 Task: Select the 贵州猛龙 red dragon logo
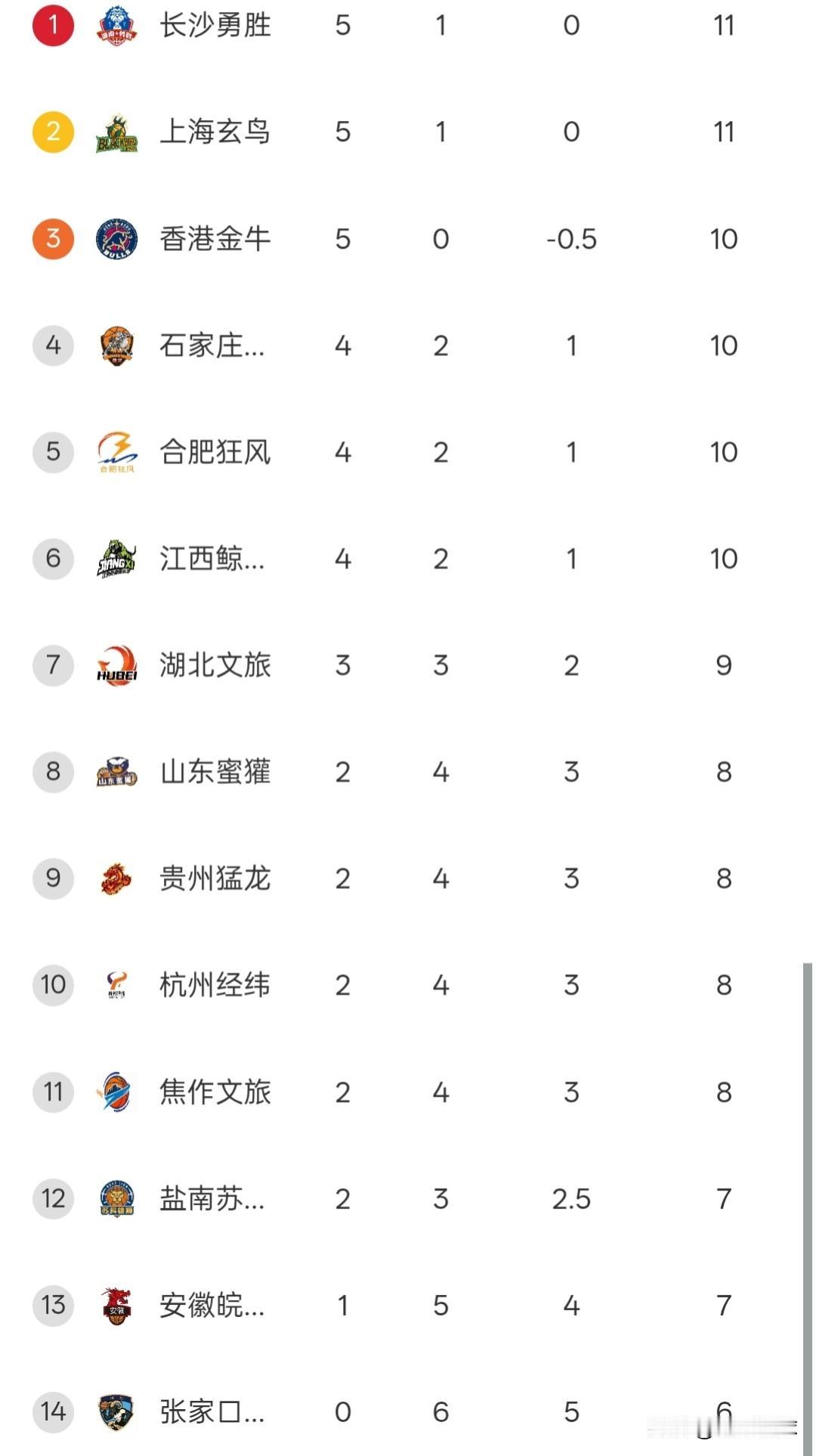coord(117,878)
